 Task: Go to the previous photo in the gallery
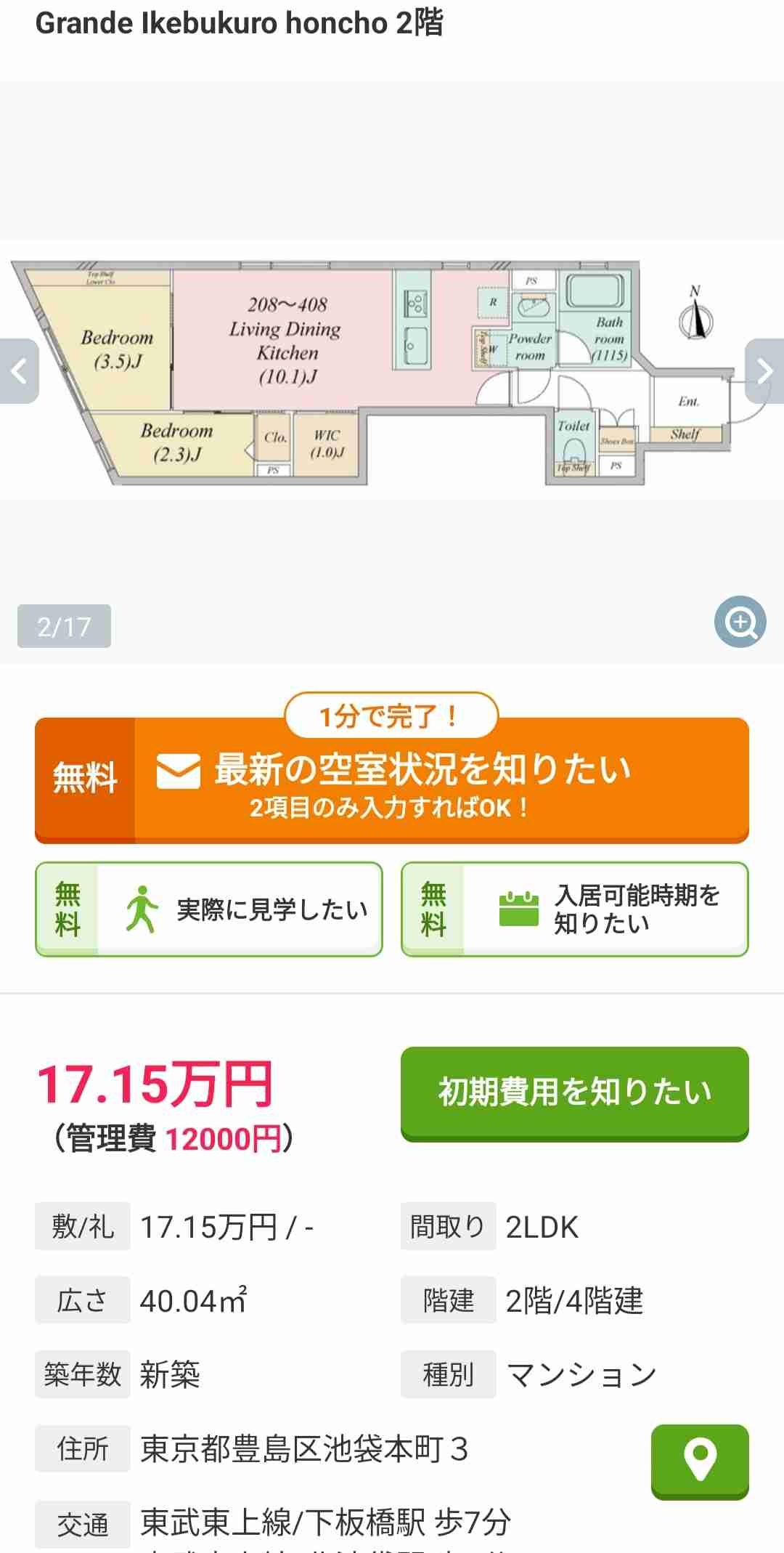pyautogui.click(x=20, y=371)
